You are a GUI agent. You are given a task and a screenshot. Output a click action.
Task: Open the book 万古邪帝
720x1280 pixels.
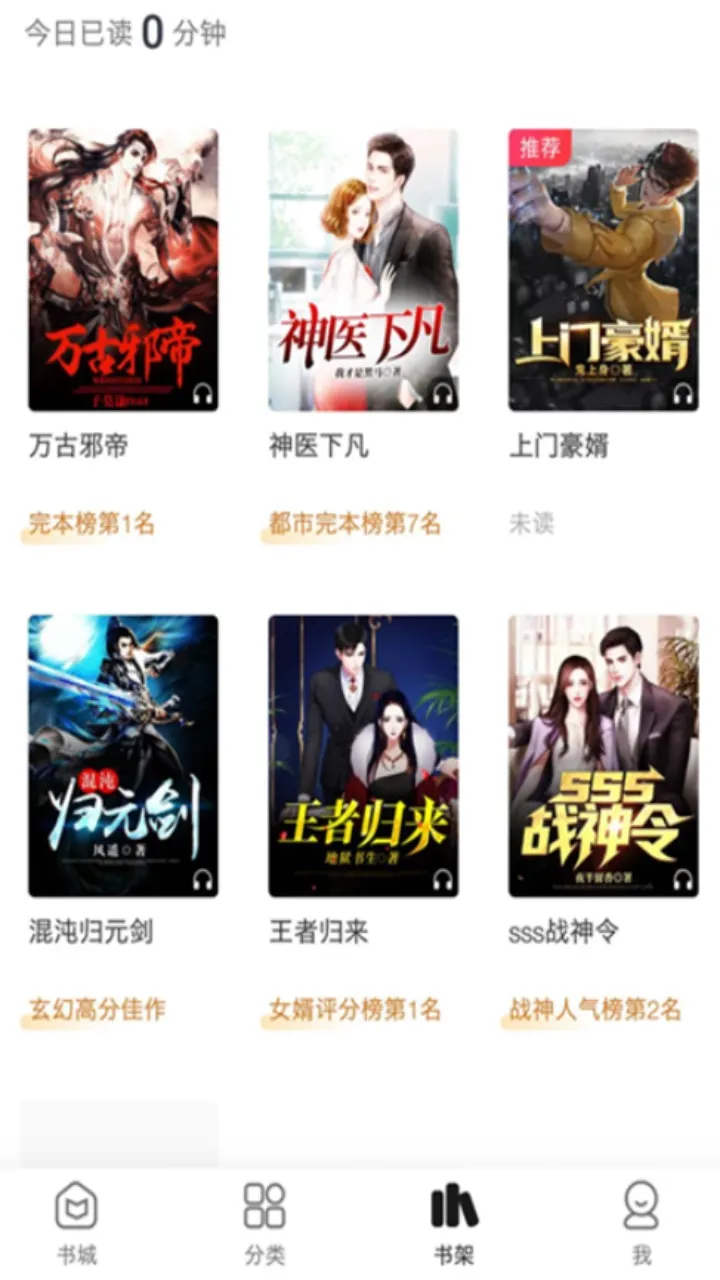(123, 270)
